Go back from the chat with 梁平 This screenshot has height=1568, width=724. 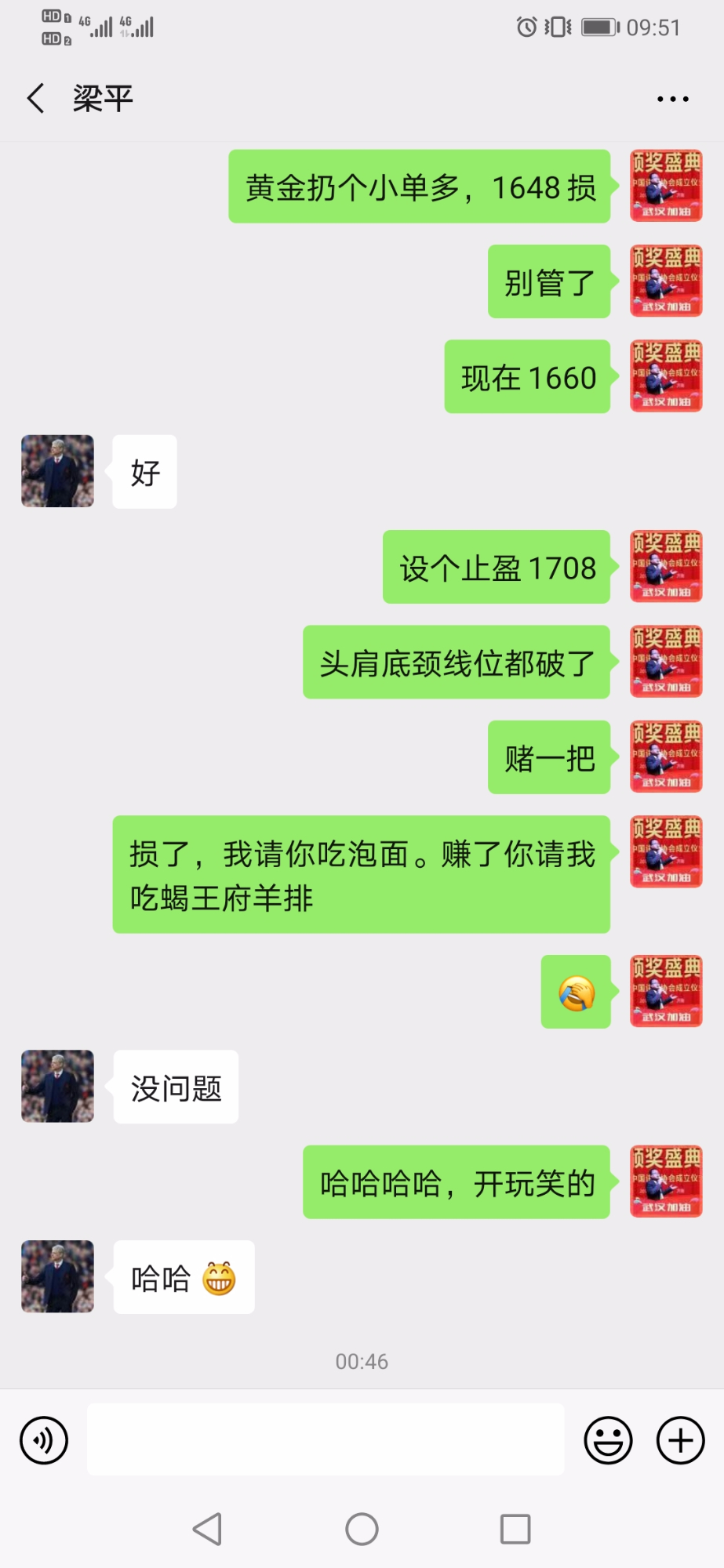pos(35,99)
